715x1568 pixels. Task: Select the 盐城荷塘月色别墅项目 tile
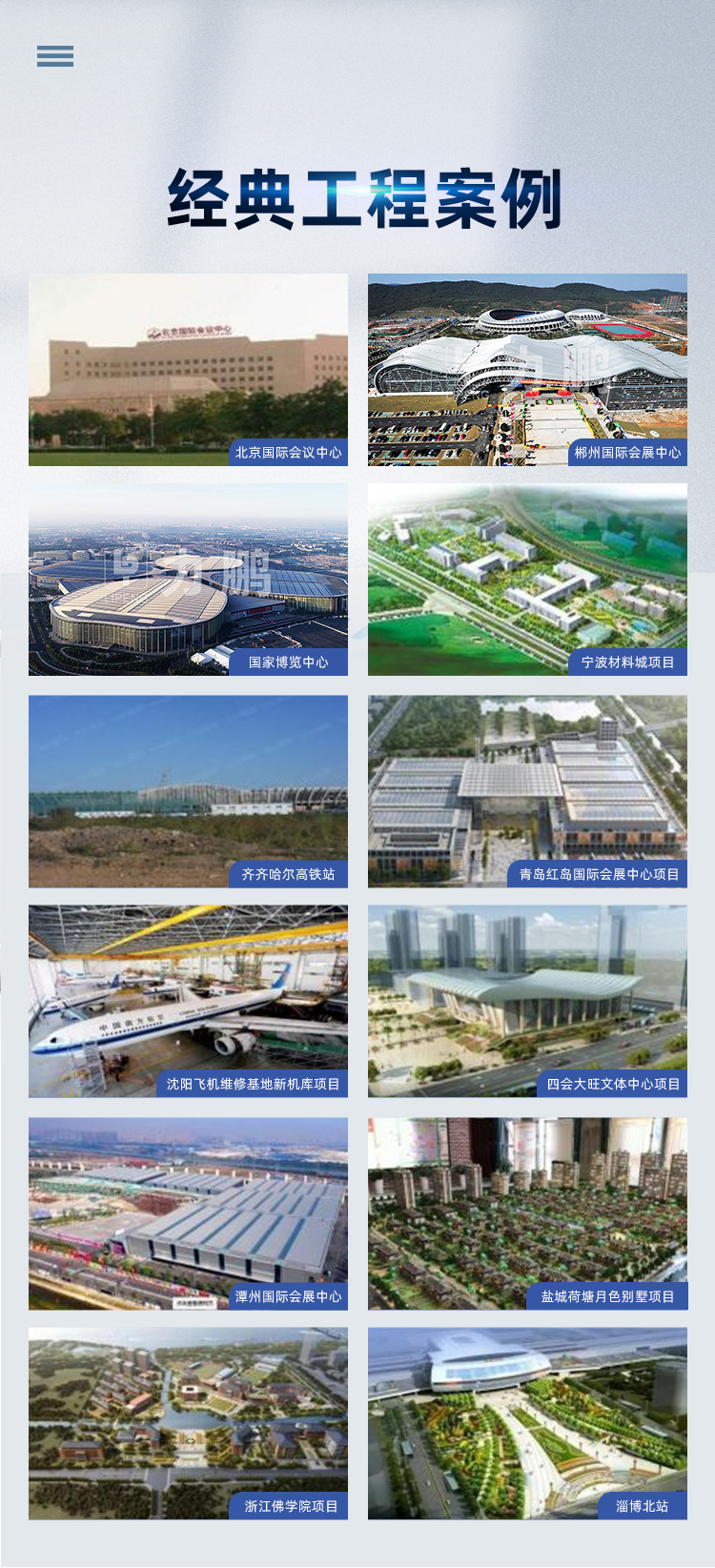click(x=527, y=1213)
